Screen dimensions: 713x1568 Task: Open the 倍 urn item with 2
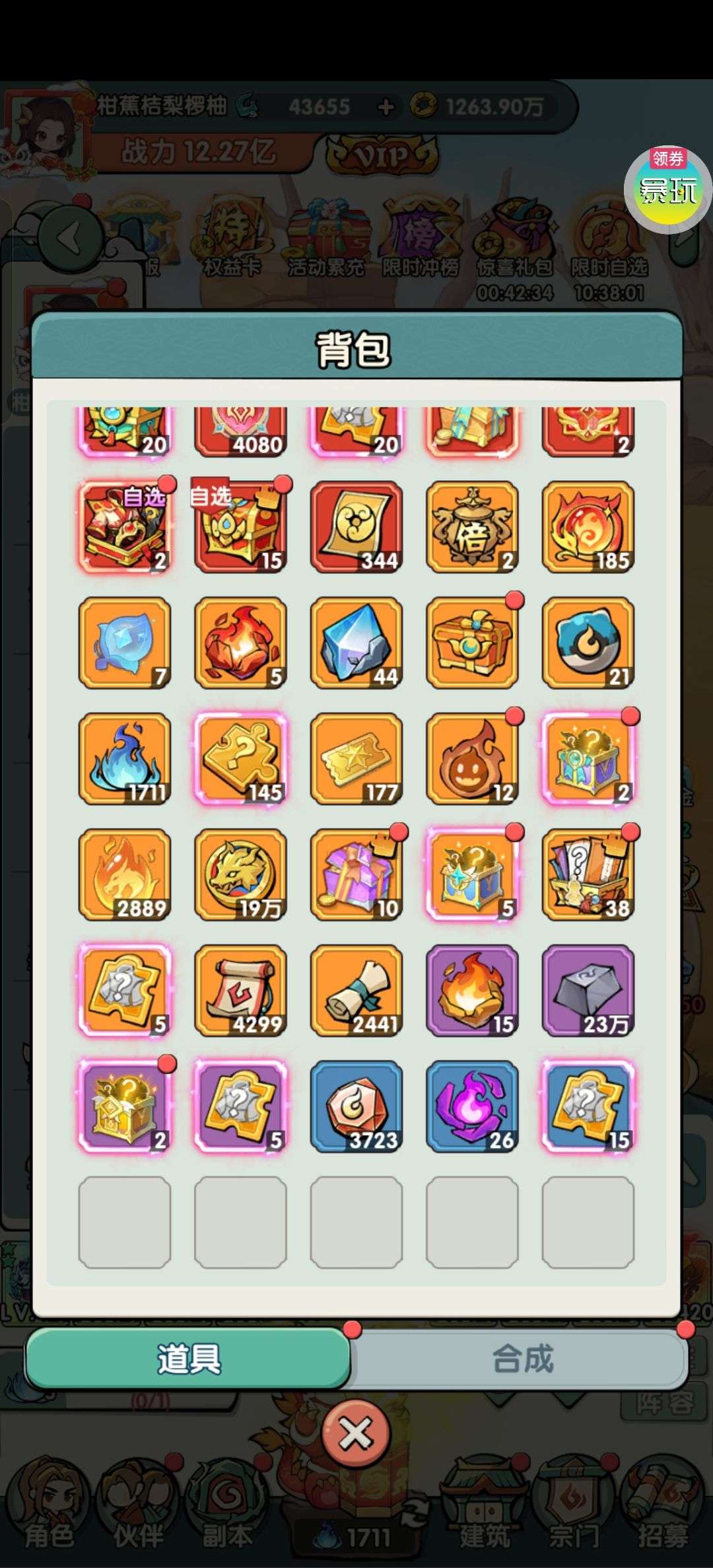click(x=472, y=526)
